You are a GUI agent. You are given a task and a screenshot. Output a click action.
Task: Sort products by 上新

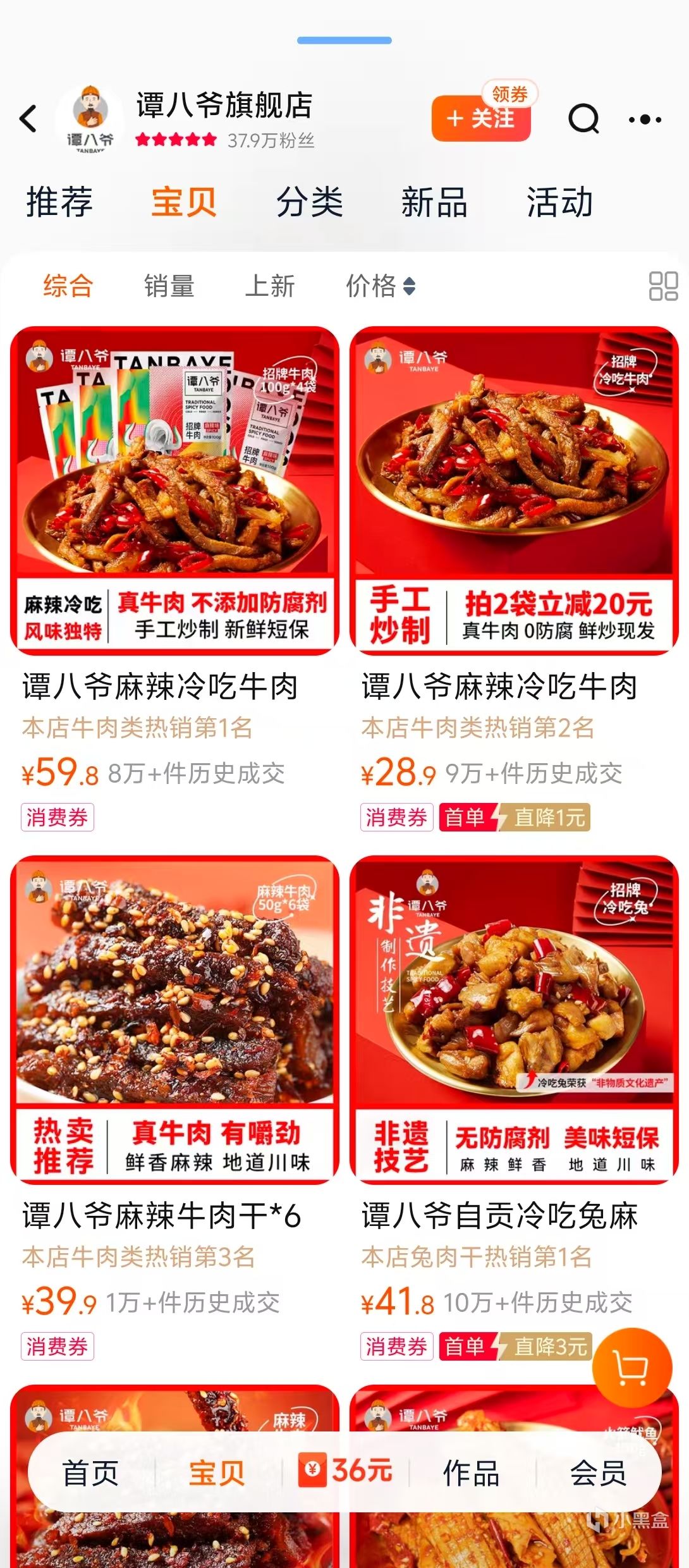[270, 286]
